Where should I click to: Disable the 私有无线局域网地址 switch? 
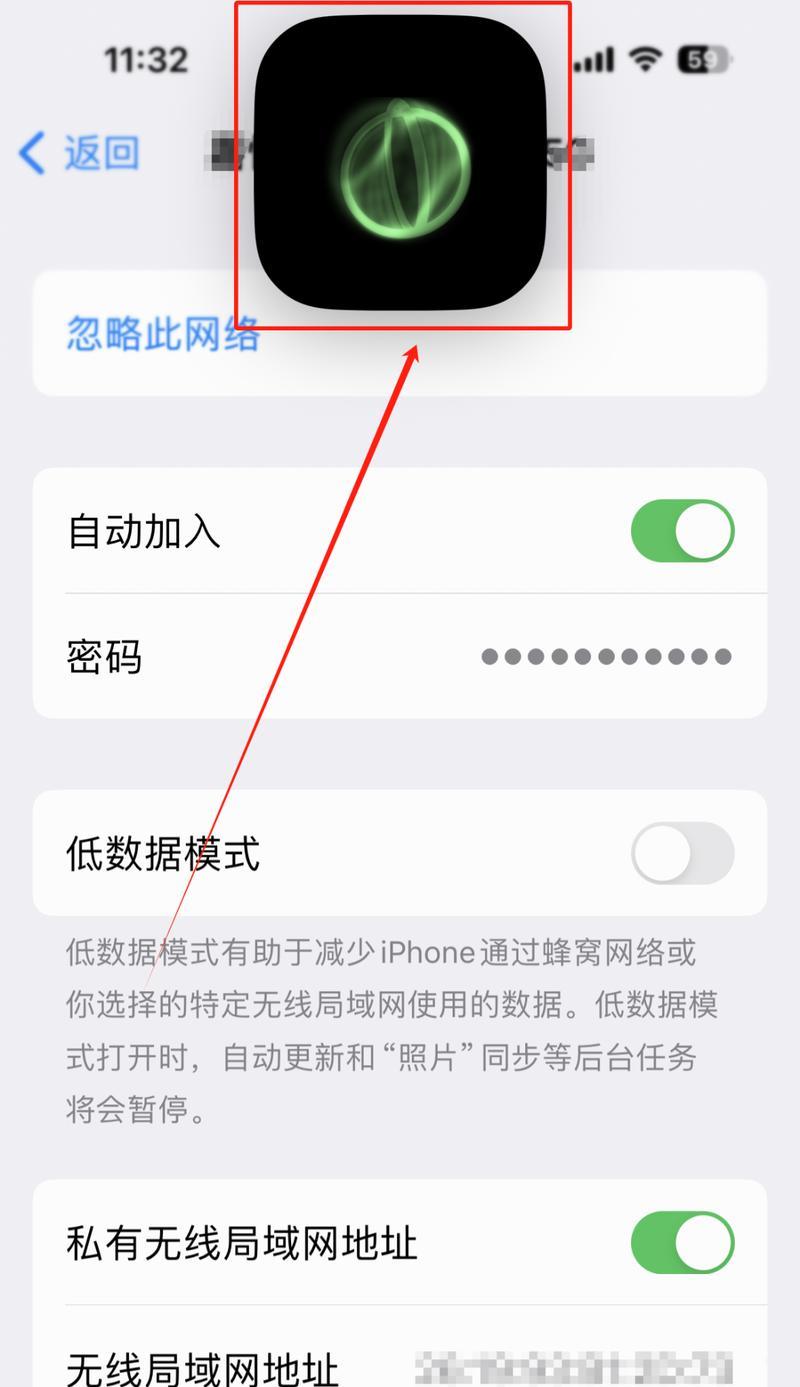coord(682,1243)
